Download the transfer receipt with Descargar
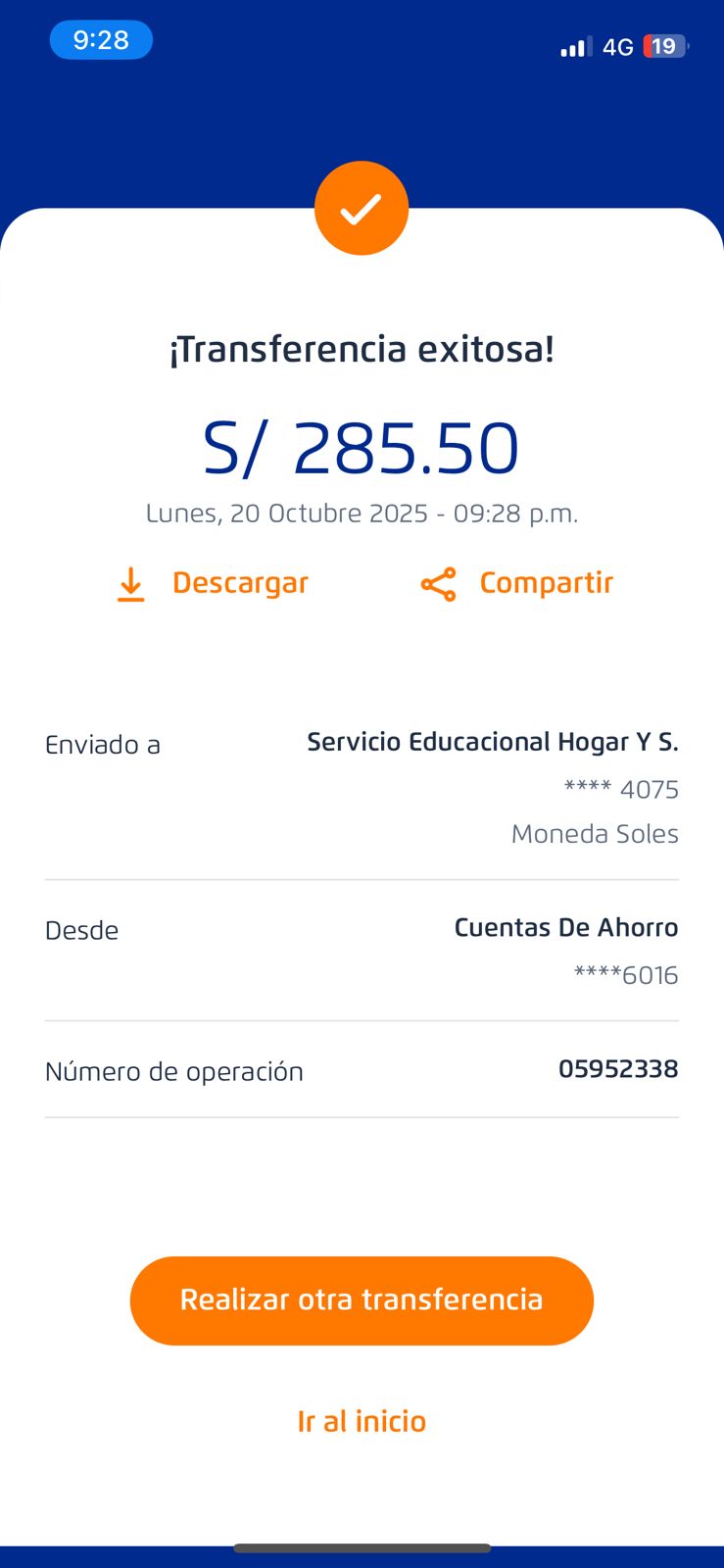Viewport: 724px width, 1568px height. 213,583
